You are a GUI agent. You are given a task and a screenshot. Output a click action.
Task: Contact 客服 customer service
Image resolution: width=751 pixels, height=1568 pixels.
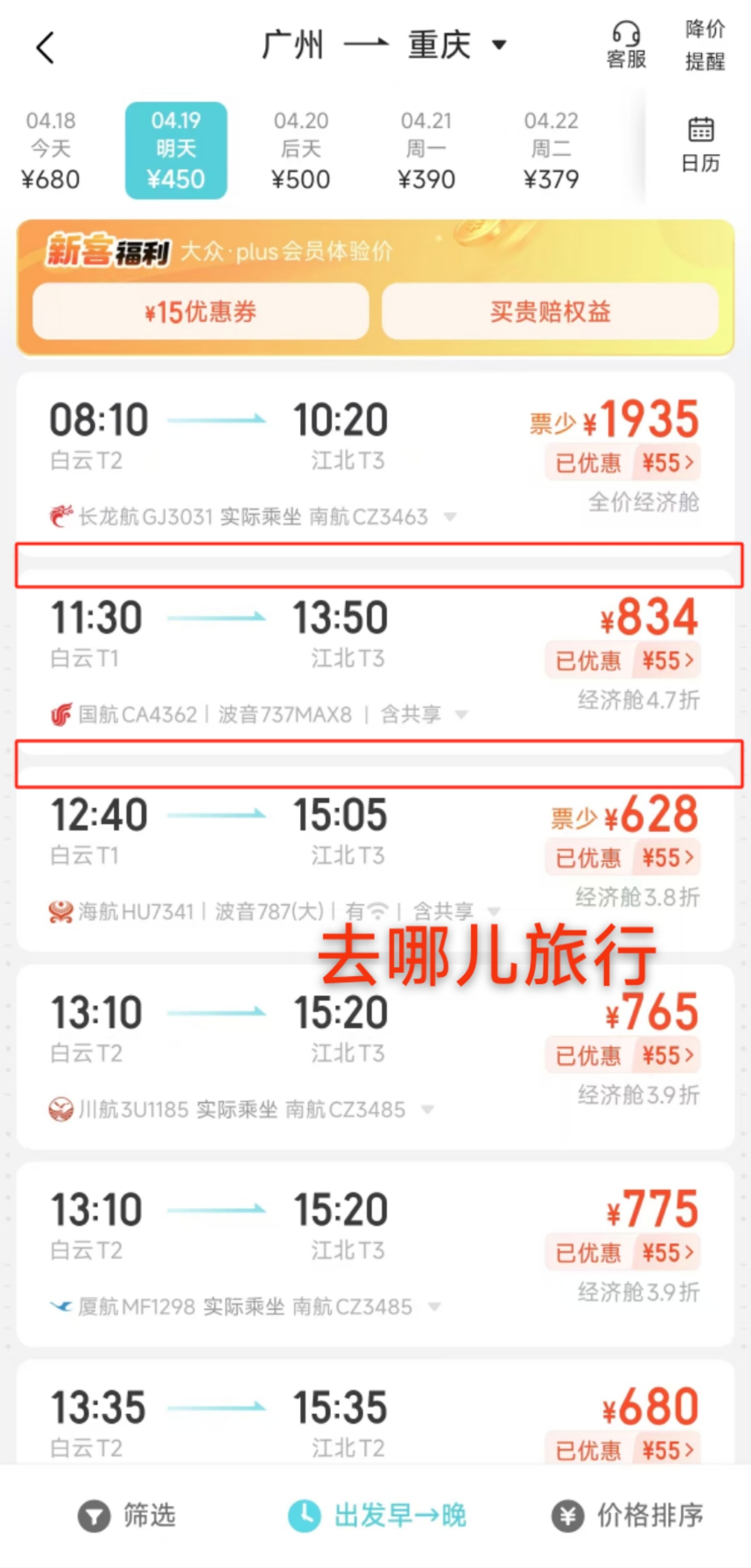pos(626,45)
